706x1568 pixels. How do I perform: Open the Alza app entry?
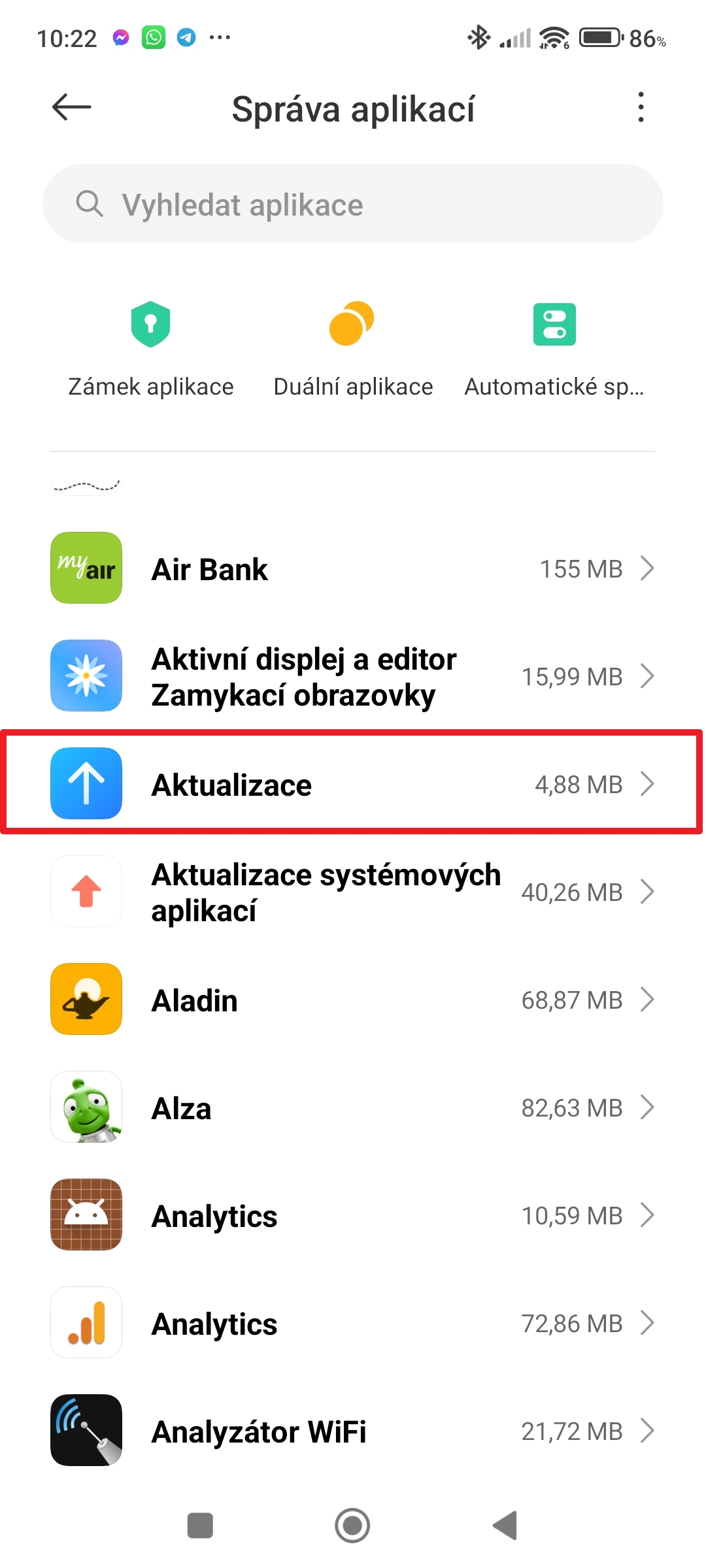pyautogui.click(x=353, y=1107)
